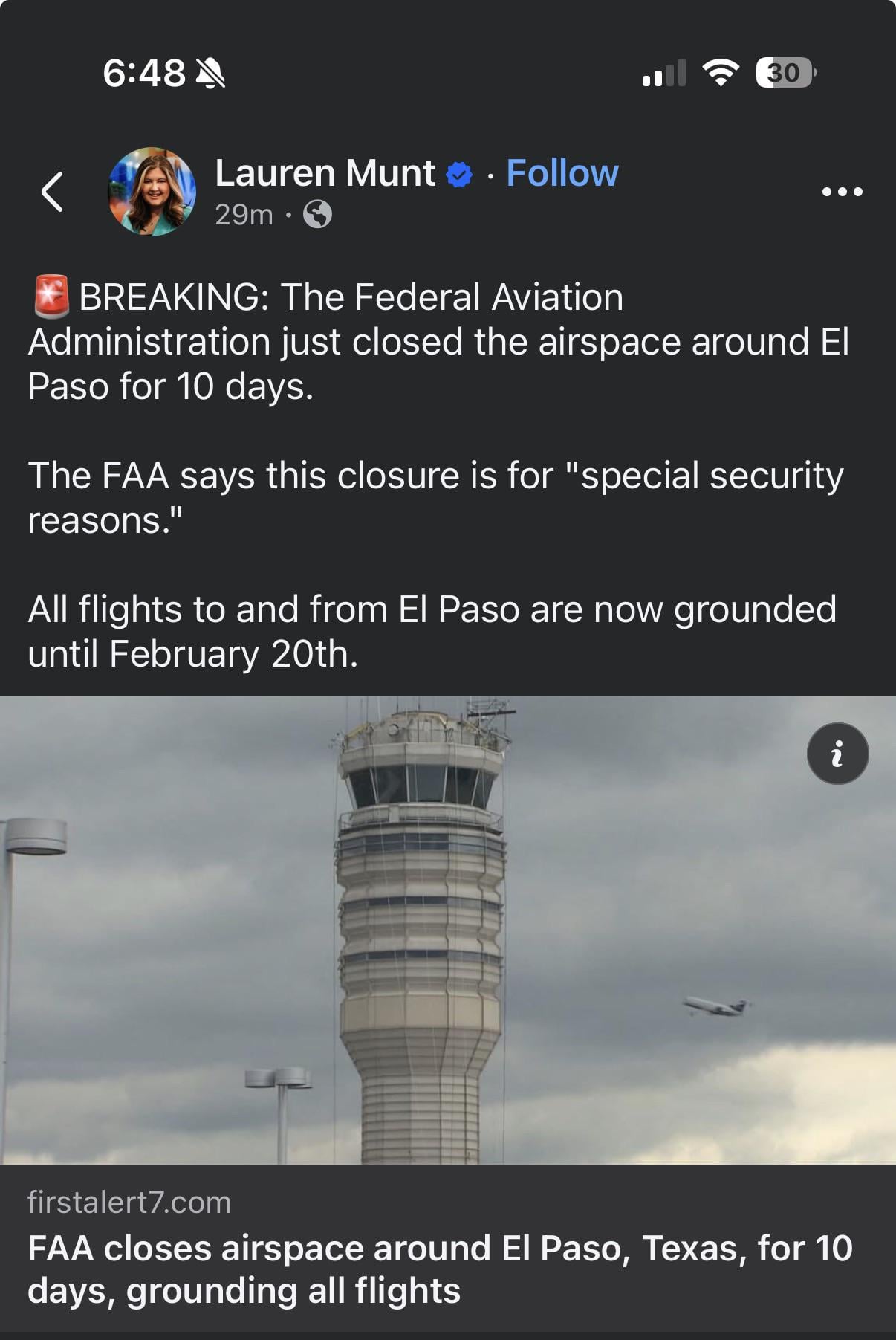Go back using the arrow
Screen dimensions: 896x1340
pos(52,192)
